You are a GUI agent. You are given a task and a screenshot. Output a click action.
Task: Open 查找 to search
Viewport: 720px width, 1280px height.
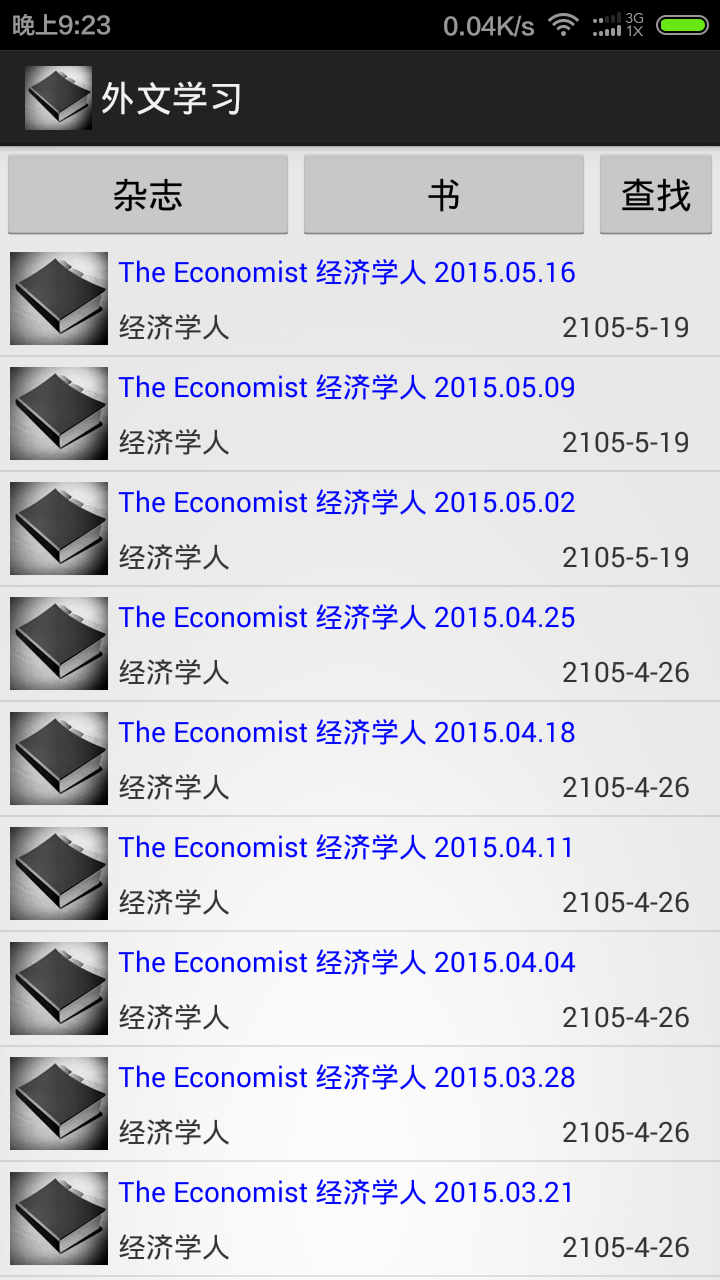pyautogui.click(x=656, y=195)
